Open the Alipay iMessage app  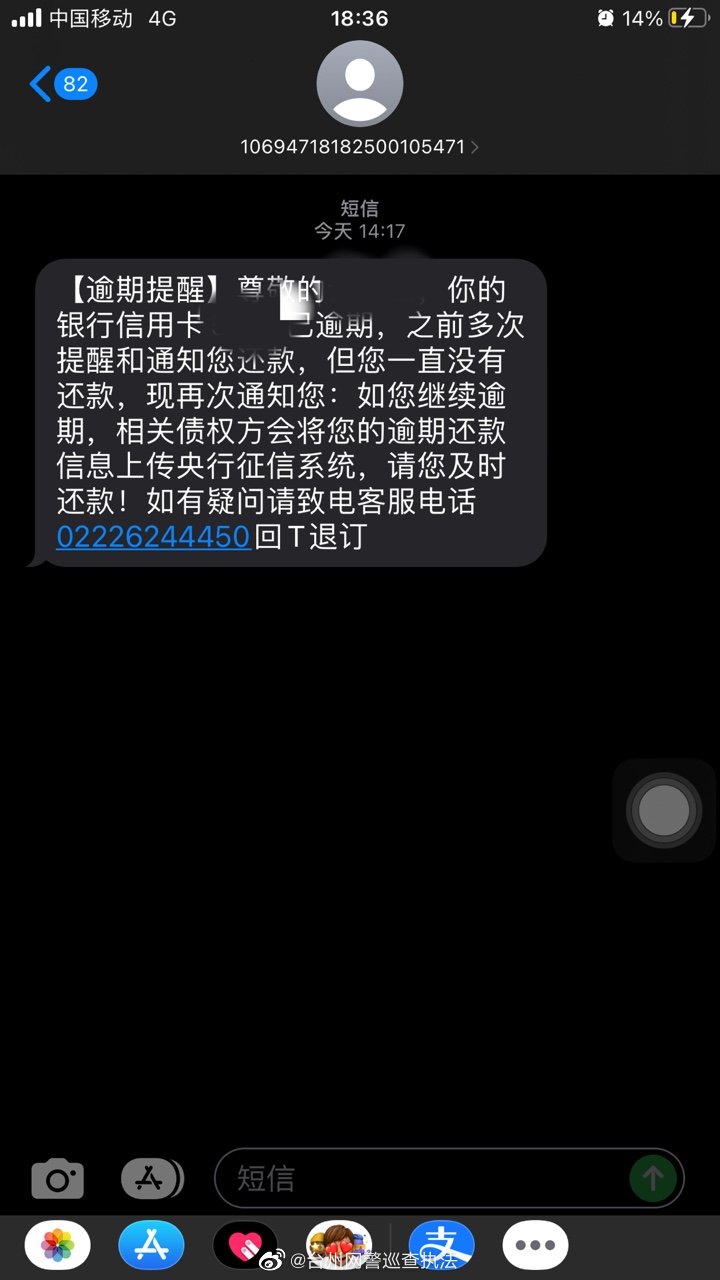441,1246
